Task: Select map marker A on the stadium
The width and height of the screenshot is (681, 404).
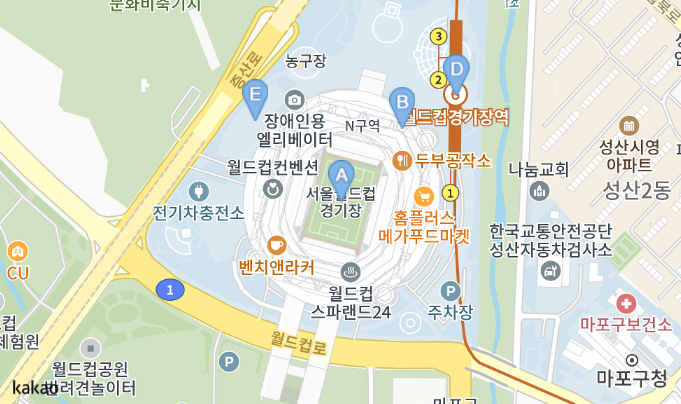Action: tap(341, 180)
